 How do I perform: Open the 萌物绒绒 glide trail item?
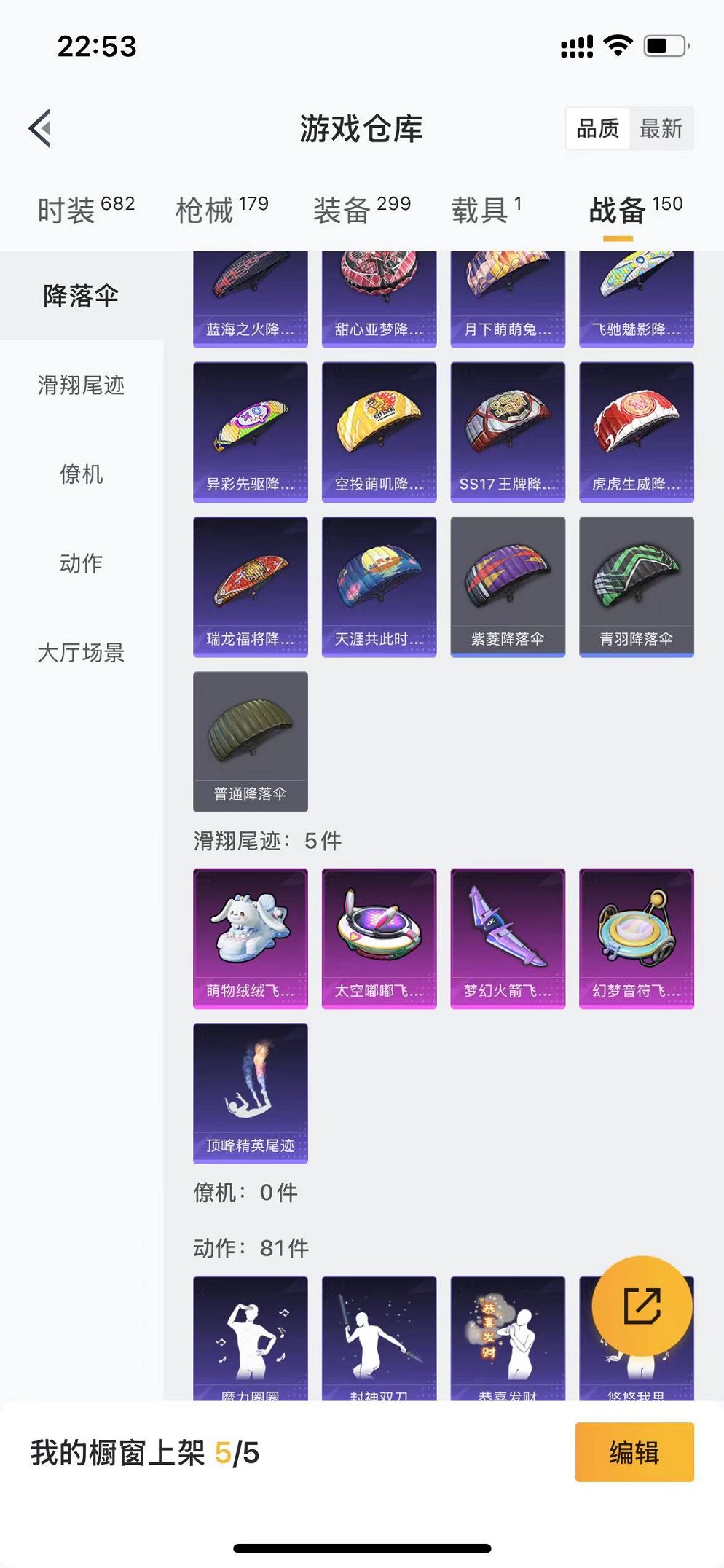250,938
